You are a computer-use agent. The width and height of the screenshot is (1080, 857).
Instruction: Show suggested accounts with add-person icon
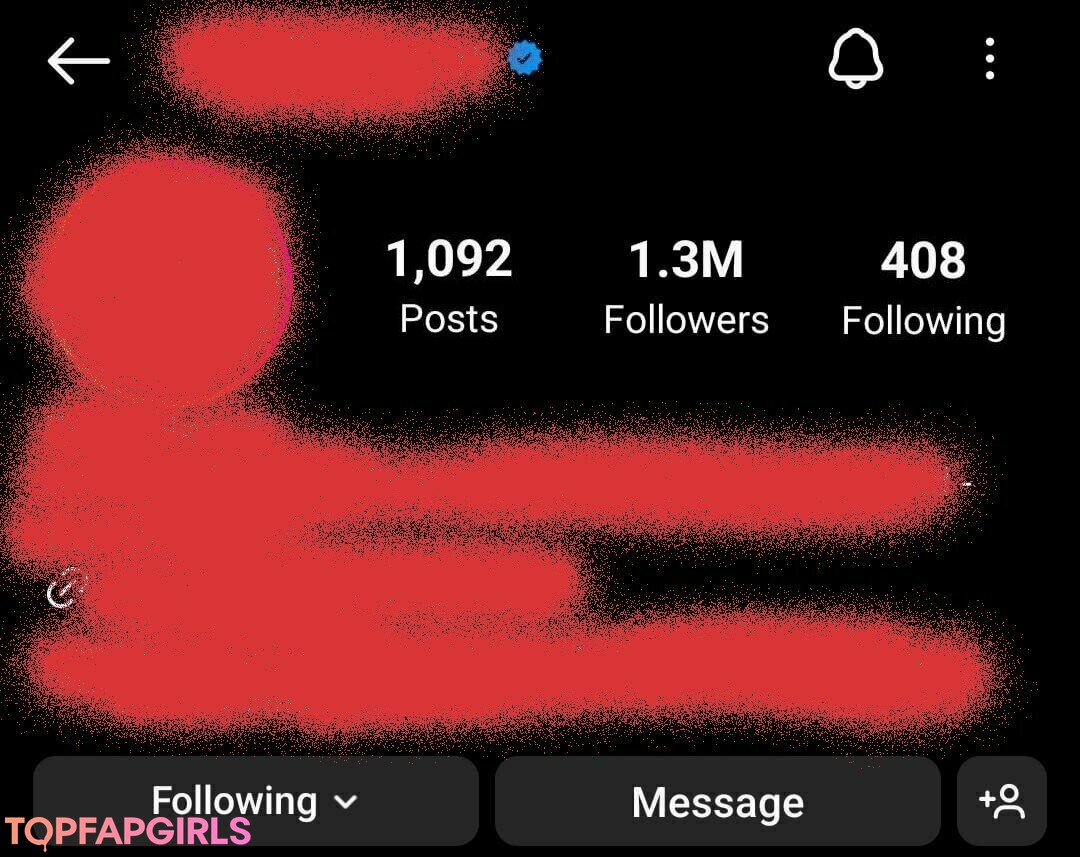1001,801
